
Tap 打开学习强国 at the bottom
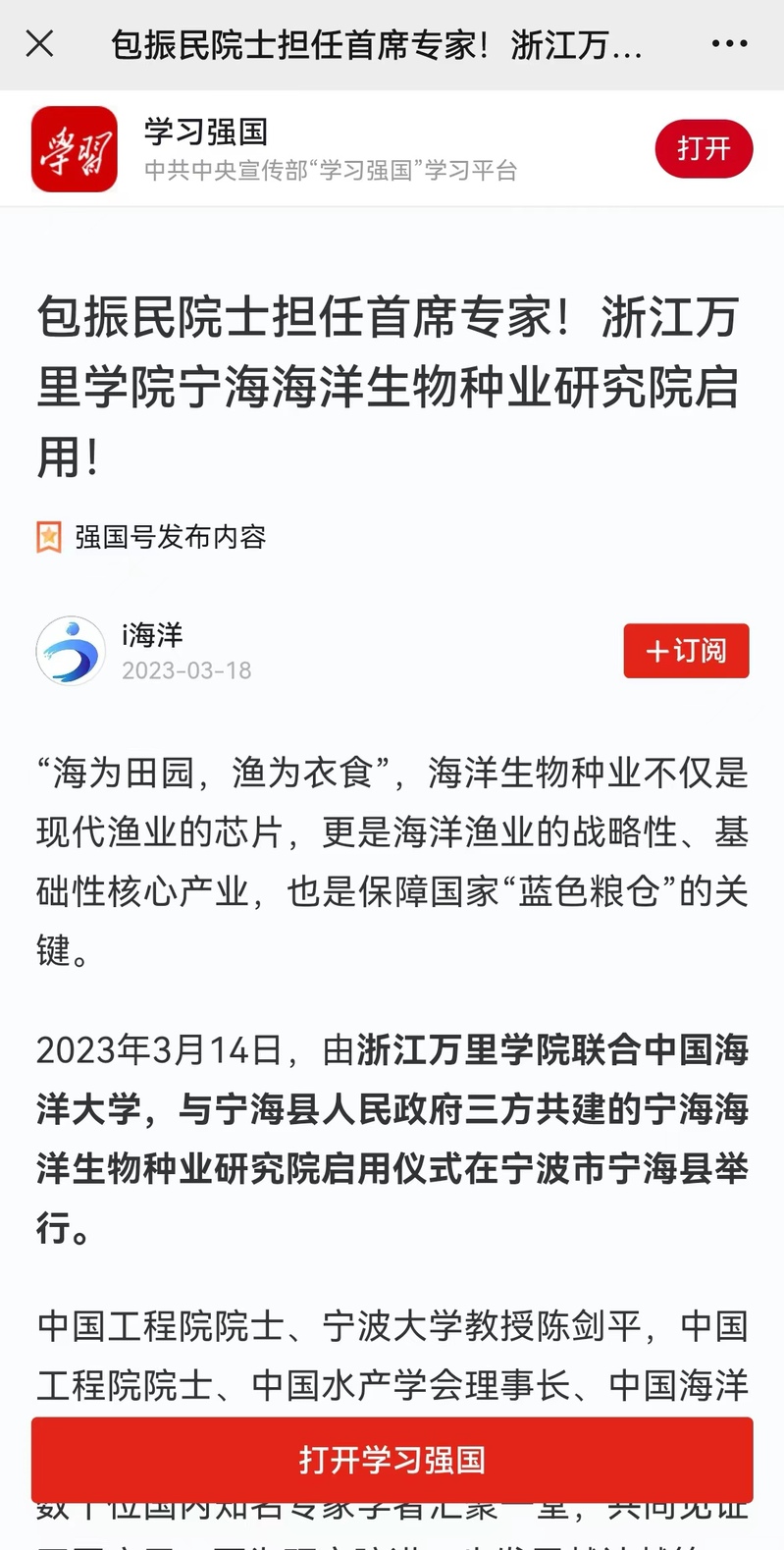pyautogui.click(x=392, y=1460)
